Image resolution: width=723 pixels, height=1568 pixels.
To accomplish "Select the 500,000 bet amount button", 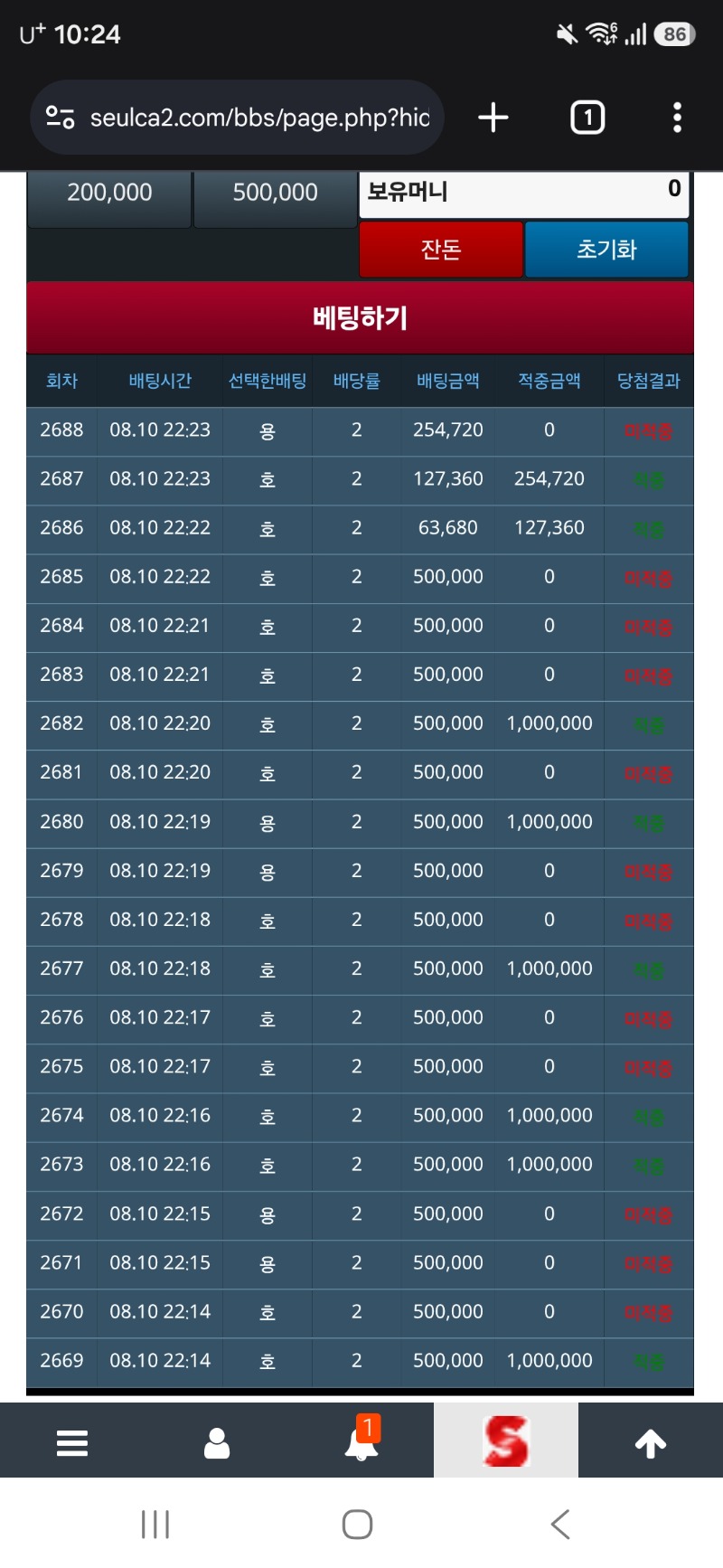I will 276,197.
